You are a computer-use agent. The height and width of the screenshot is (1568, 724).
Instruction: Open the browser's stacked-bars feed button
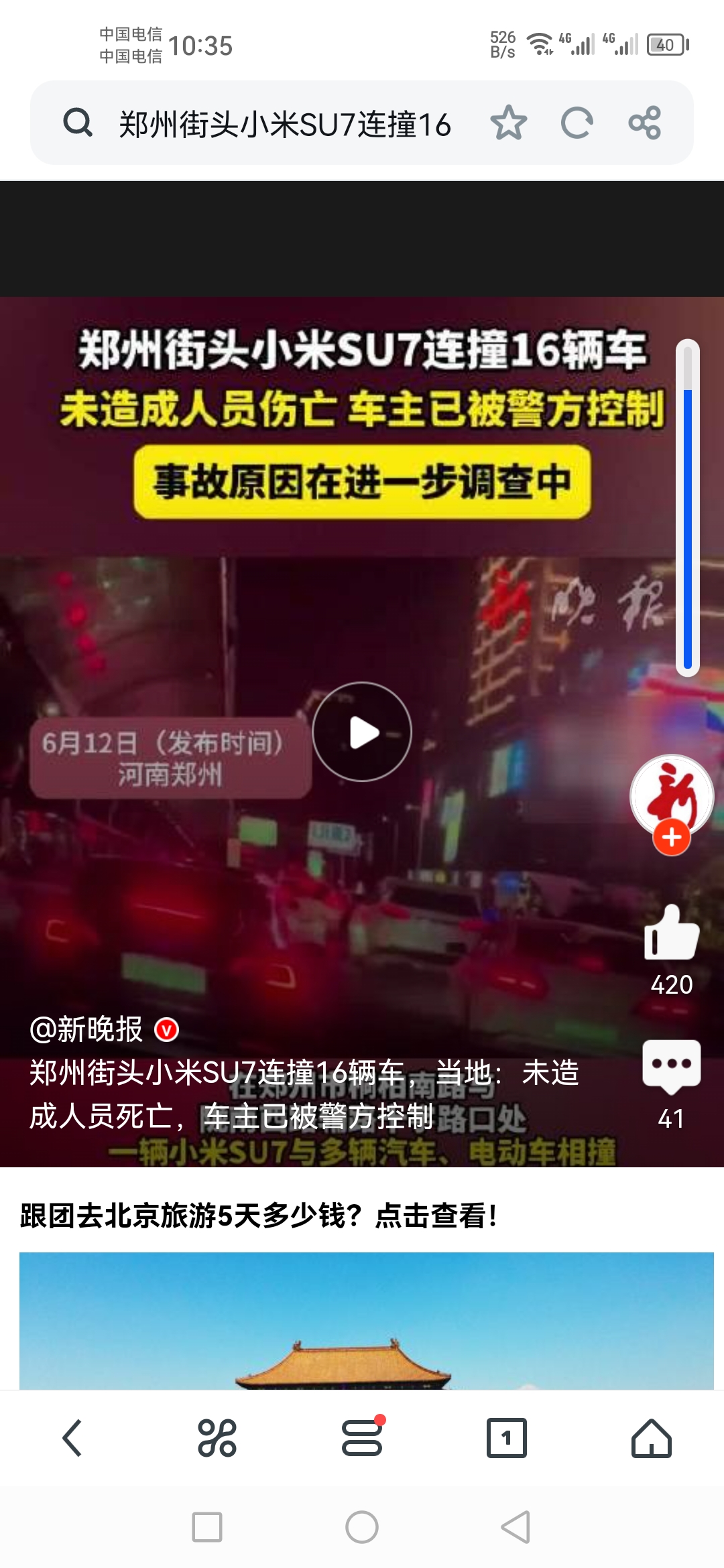(362, 1438)
